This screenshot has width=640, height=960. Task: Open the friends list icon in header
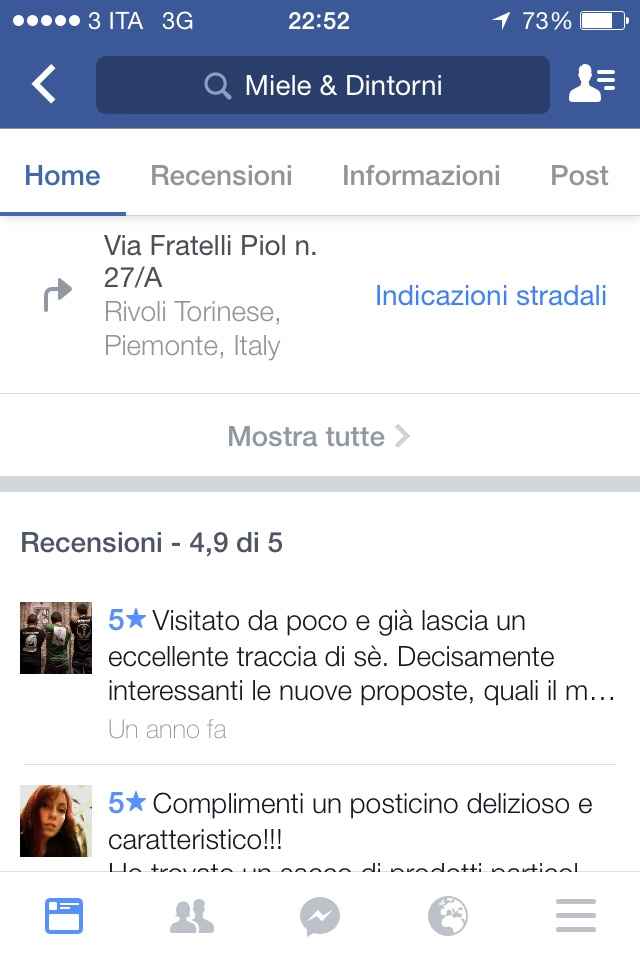[591, 85]
